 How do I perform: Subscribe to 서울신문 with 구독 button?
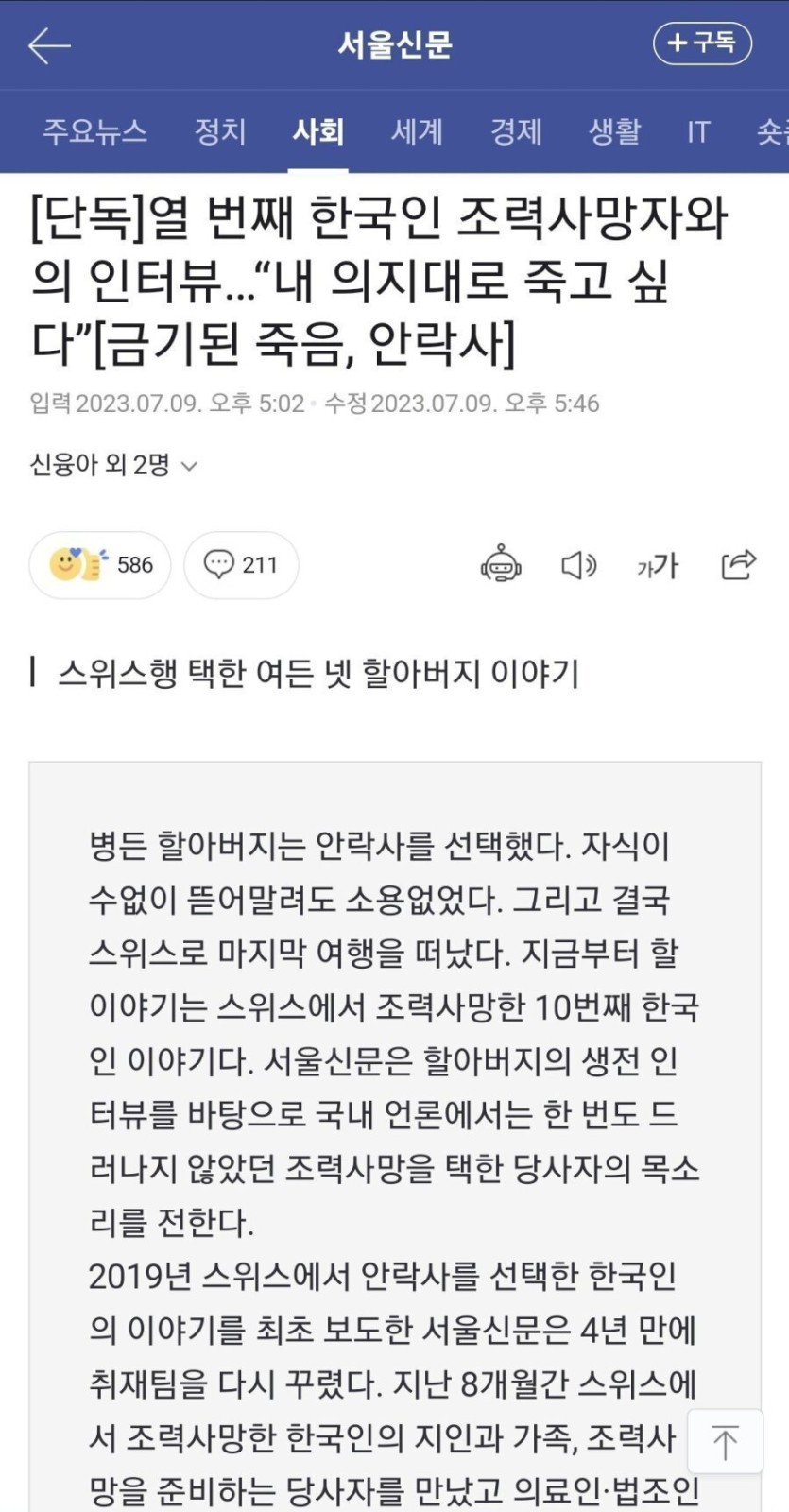[702, 43]
